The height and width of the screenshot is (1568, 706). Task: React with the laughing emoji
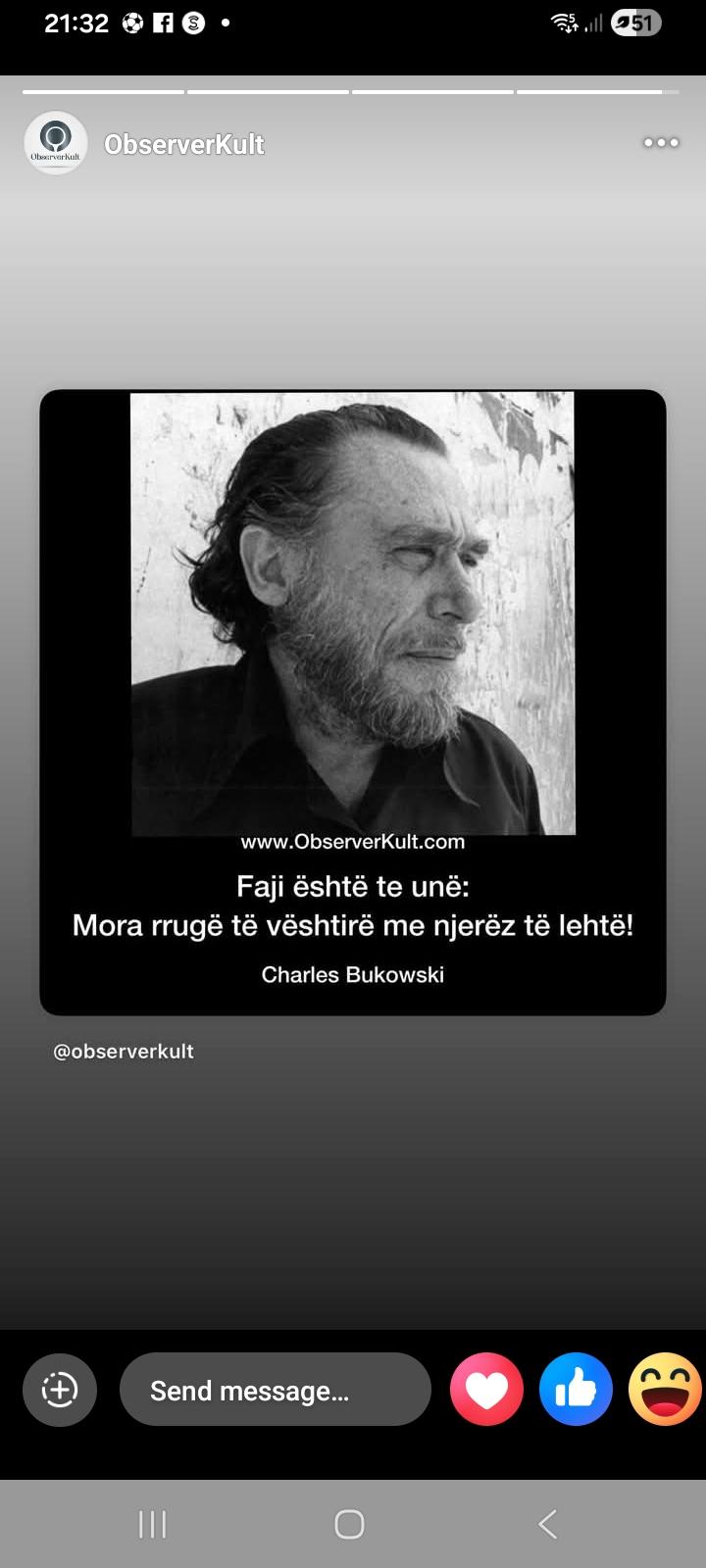[664, 1390]
